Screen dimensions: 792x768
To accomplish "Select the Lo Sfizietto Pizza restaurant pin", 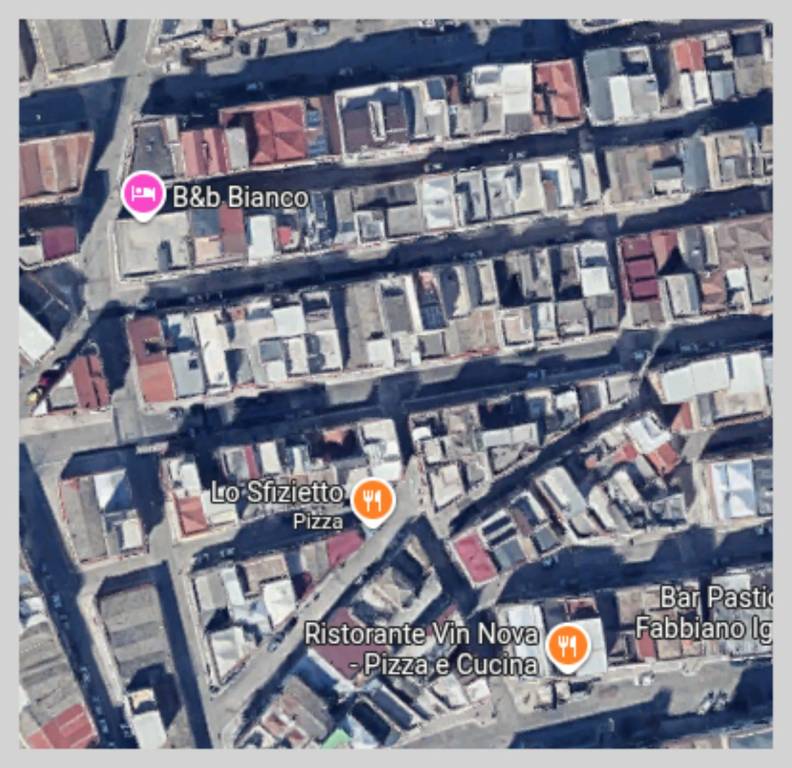I will tap(373, 499).
